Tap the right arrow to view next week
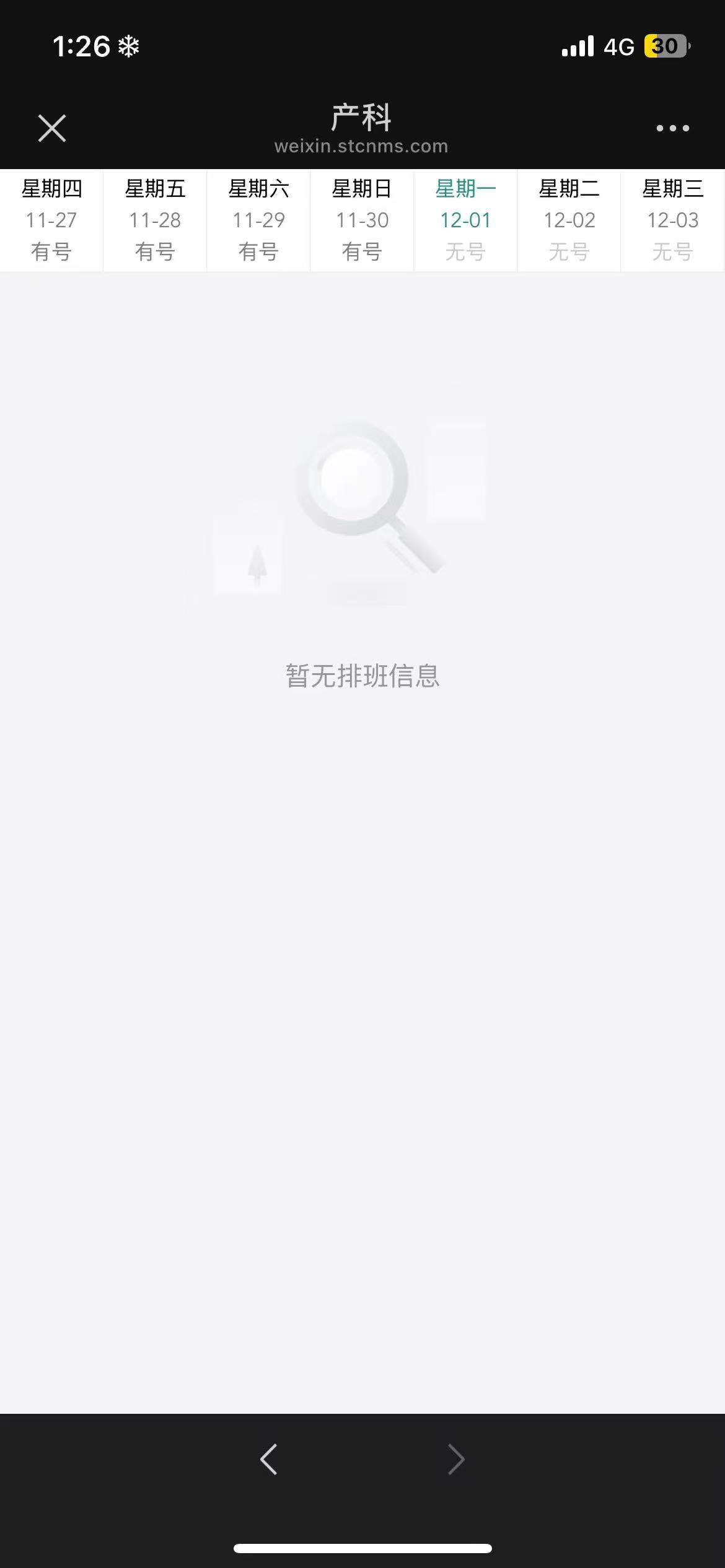This screenshot has width=725, height=1568. click(x=457, y=1460)
